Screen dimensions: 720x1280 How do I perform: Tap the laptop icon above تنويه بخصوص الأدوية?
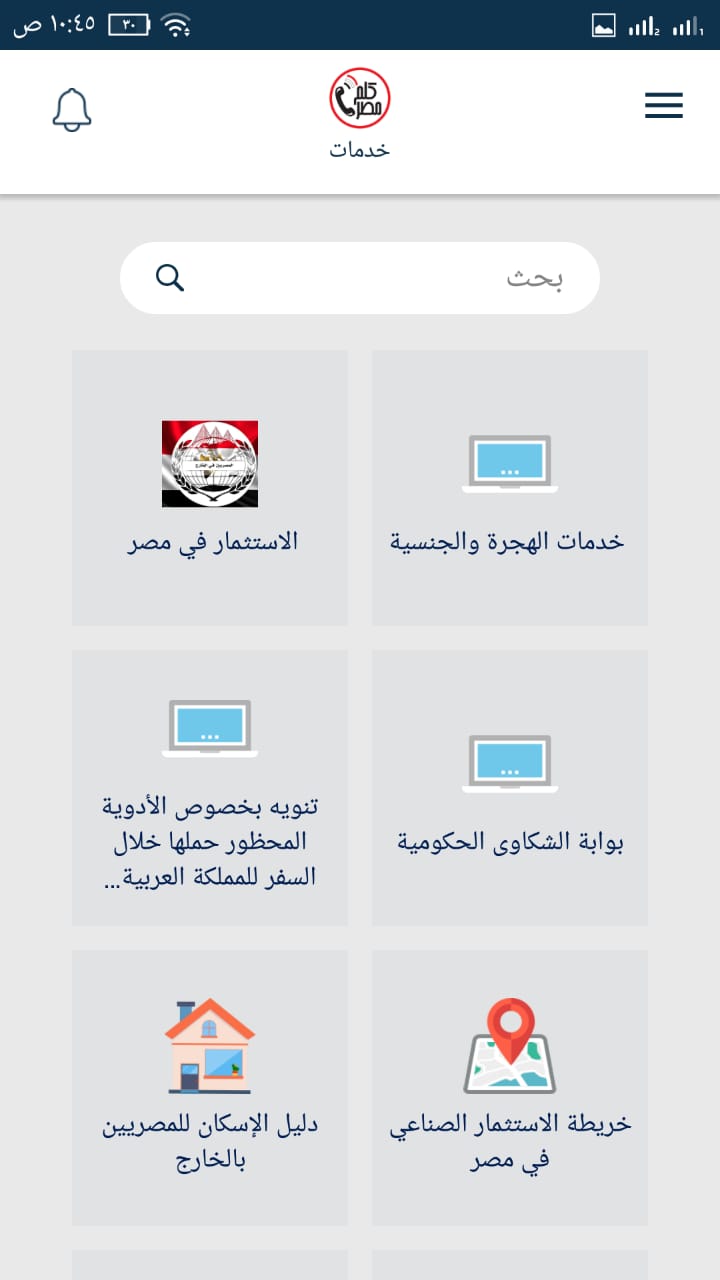pos(209,726)
